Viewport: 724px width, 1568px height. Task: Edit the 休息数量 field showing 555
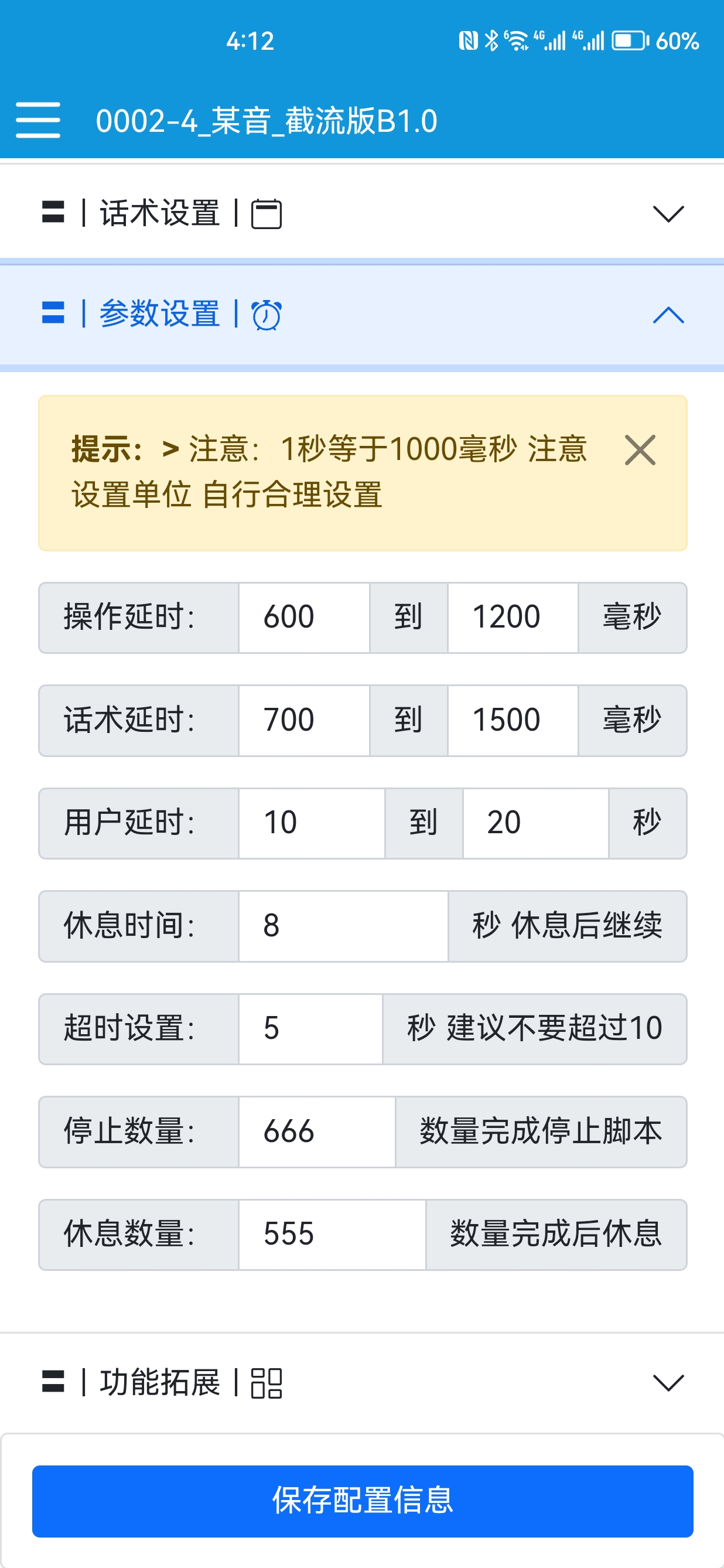point(332,1235)
